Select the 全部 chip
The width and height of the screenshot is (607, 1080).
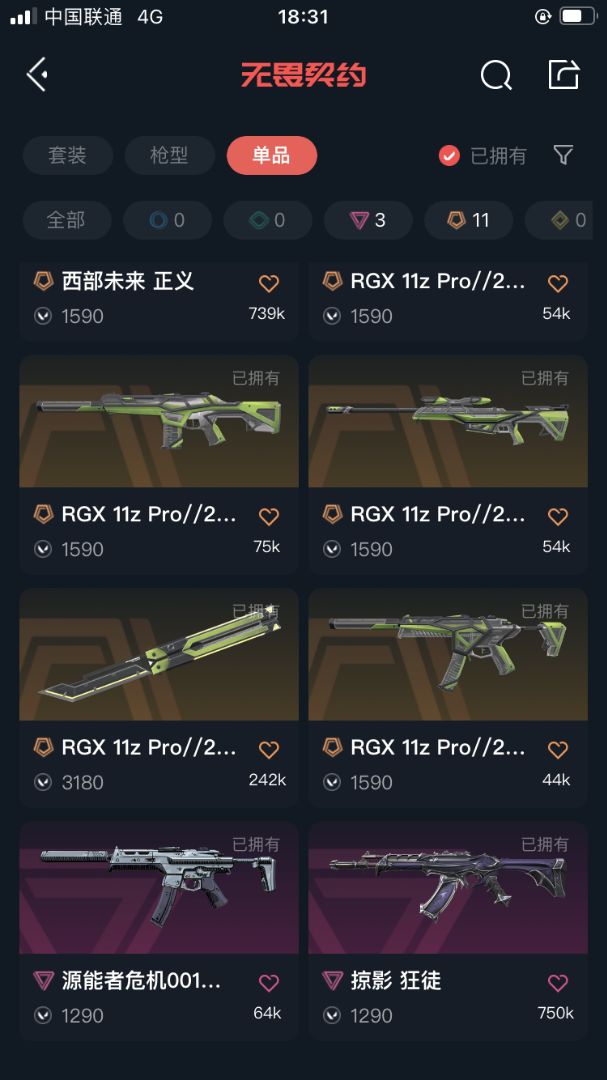click(x=66, y=220)
